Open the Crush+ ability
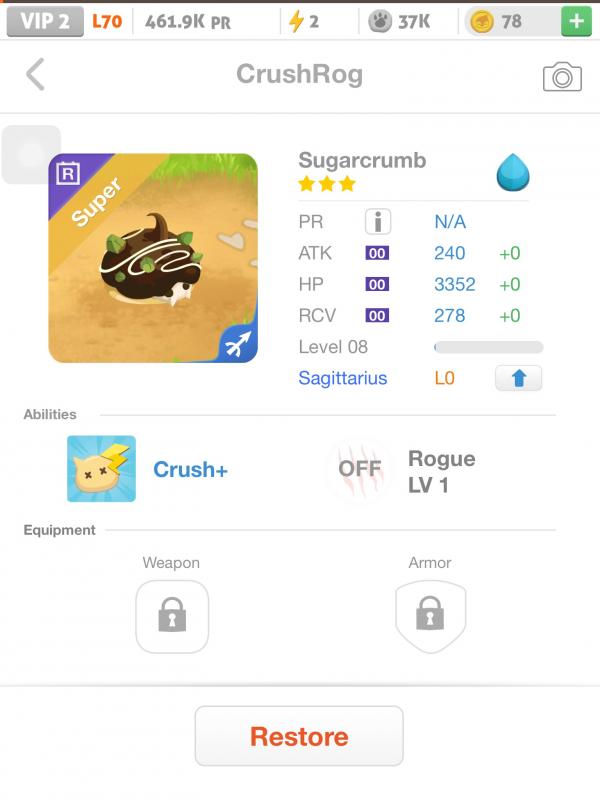 click(x=102, y=469)
